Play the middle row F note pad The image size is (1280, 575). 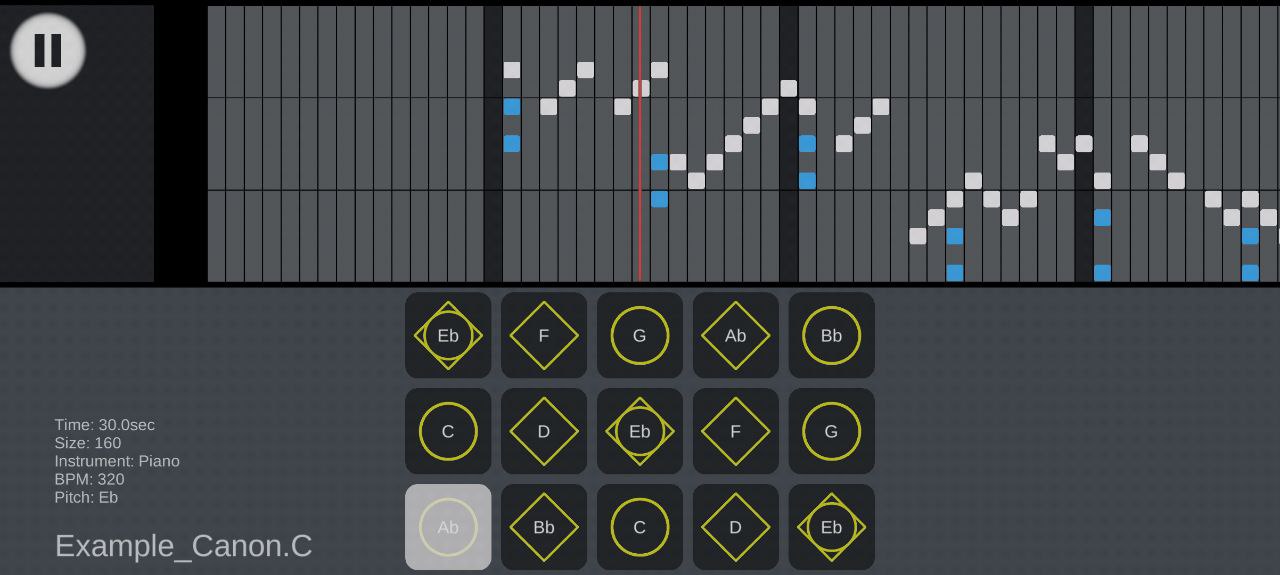click(x=736, y=432)
